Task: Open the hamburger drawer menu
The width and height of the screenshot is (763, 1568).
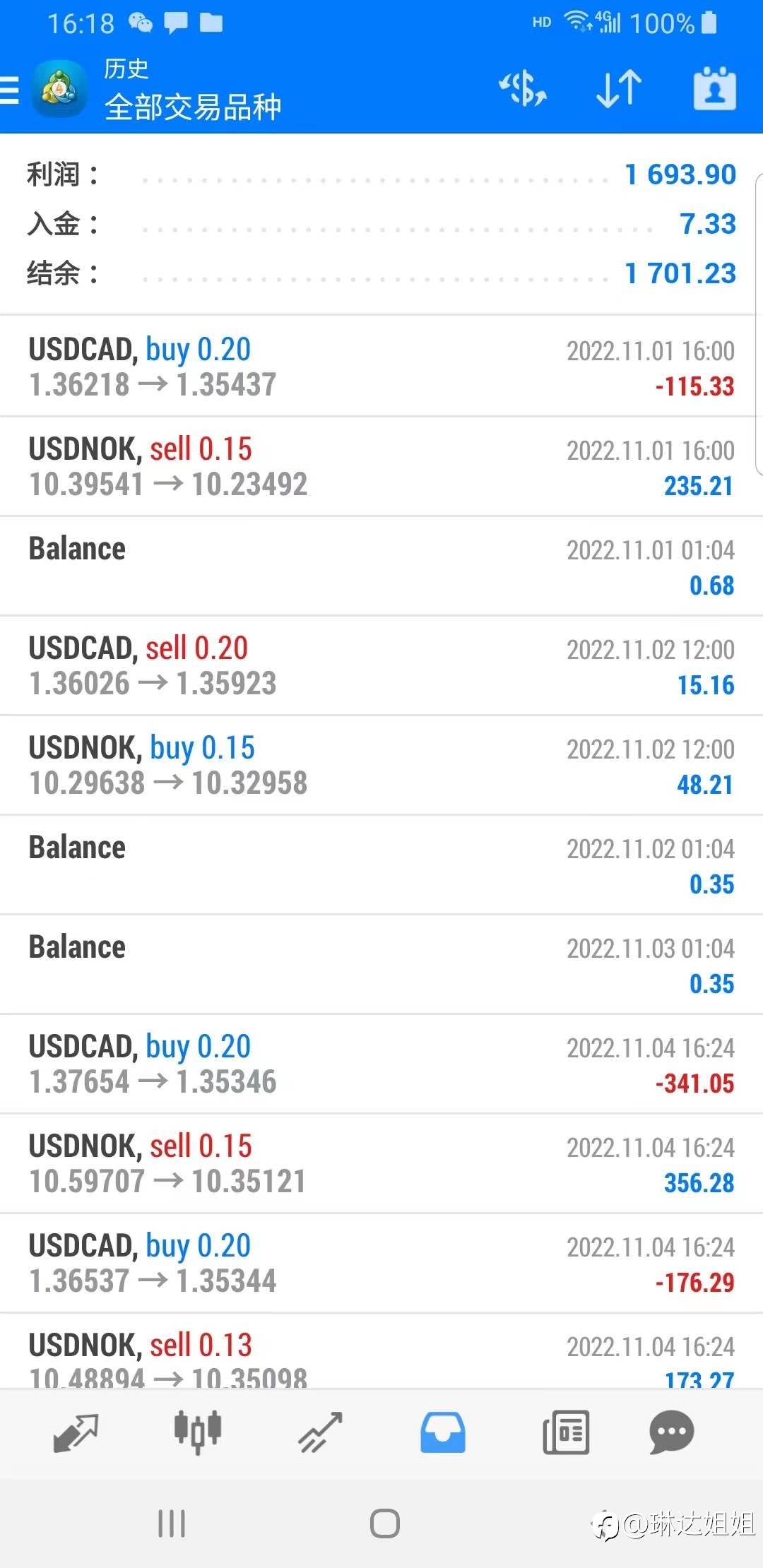Action: coord(10,90)
